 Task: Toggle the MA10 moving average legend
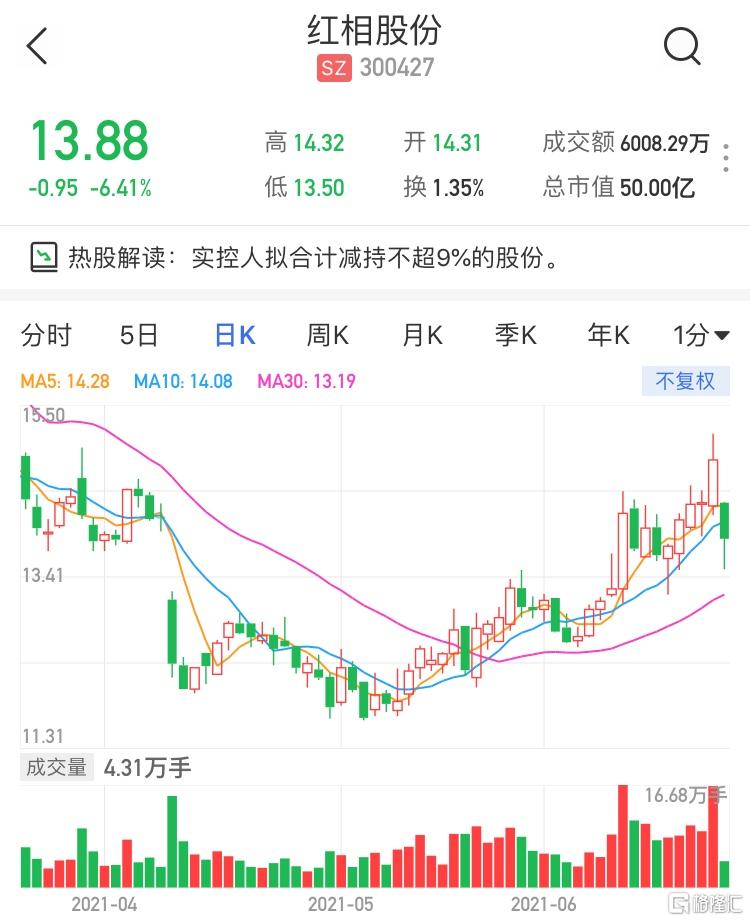tap(181, 383)
